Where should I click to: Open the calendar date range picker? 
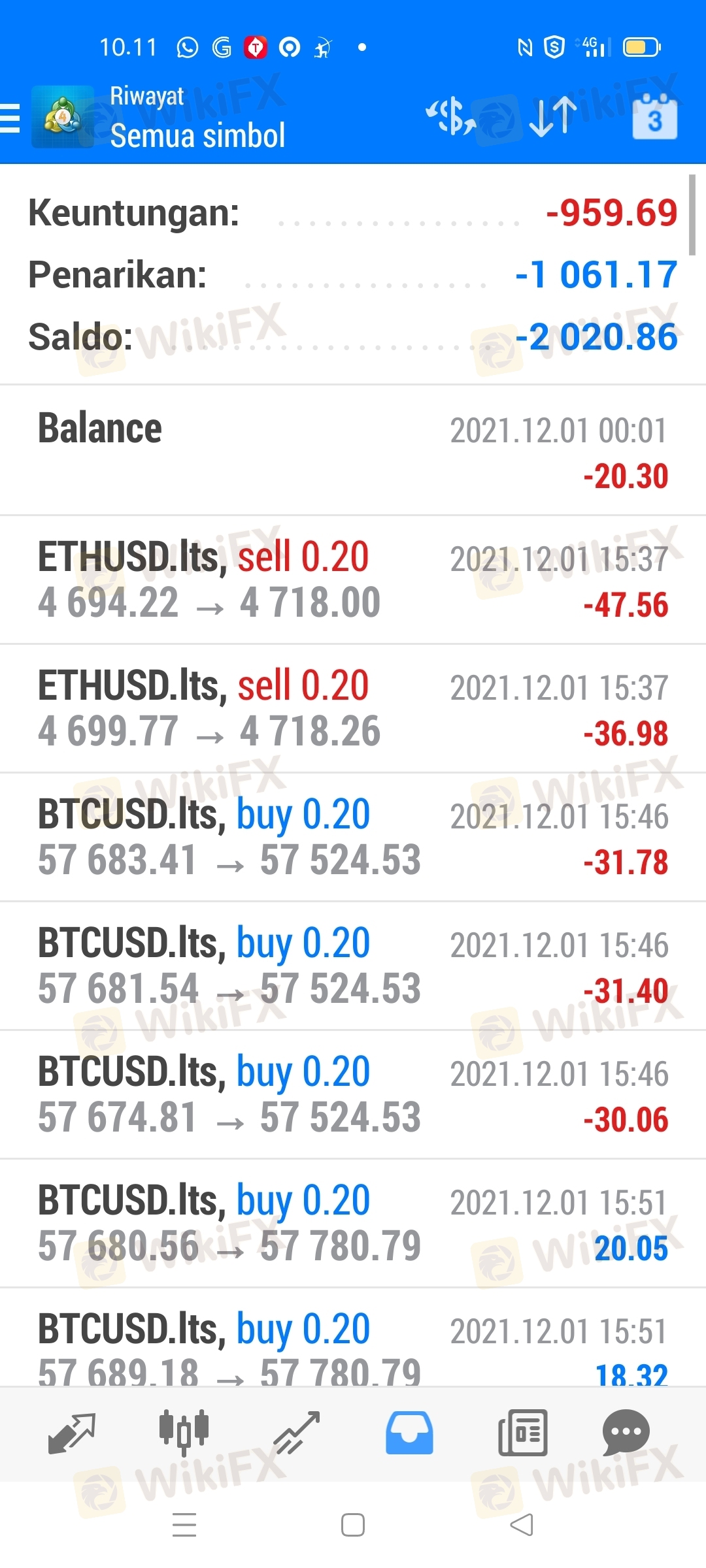[x=654, y=117]
